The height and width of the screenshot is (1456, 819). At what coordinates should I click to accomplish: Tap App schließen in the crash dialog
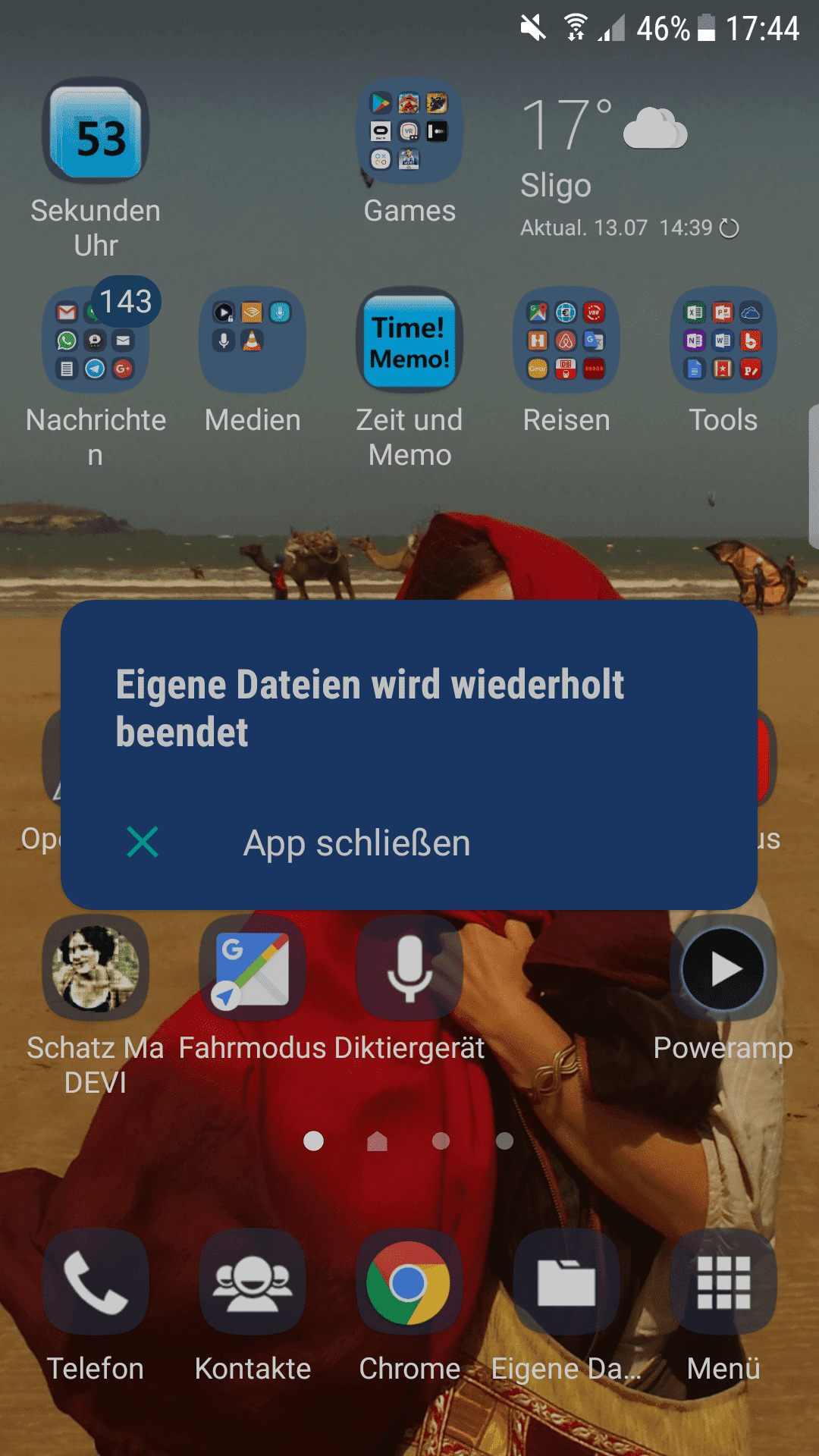click(356, 843)
